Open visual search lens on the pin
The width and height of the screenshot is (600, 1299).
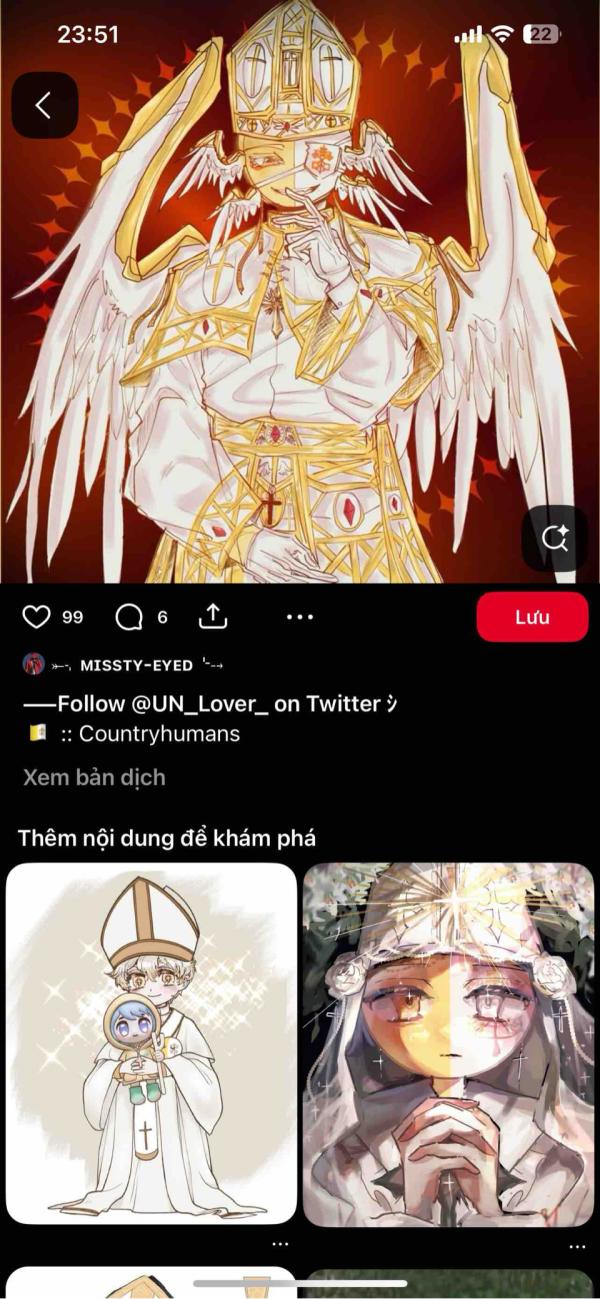point(555,538)
